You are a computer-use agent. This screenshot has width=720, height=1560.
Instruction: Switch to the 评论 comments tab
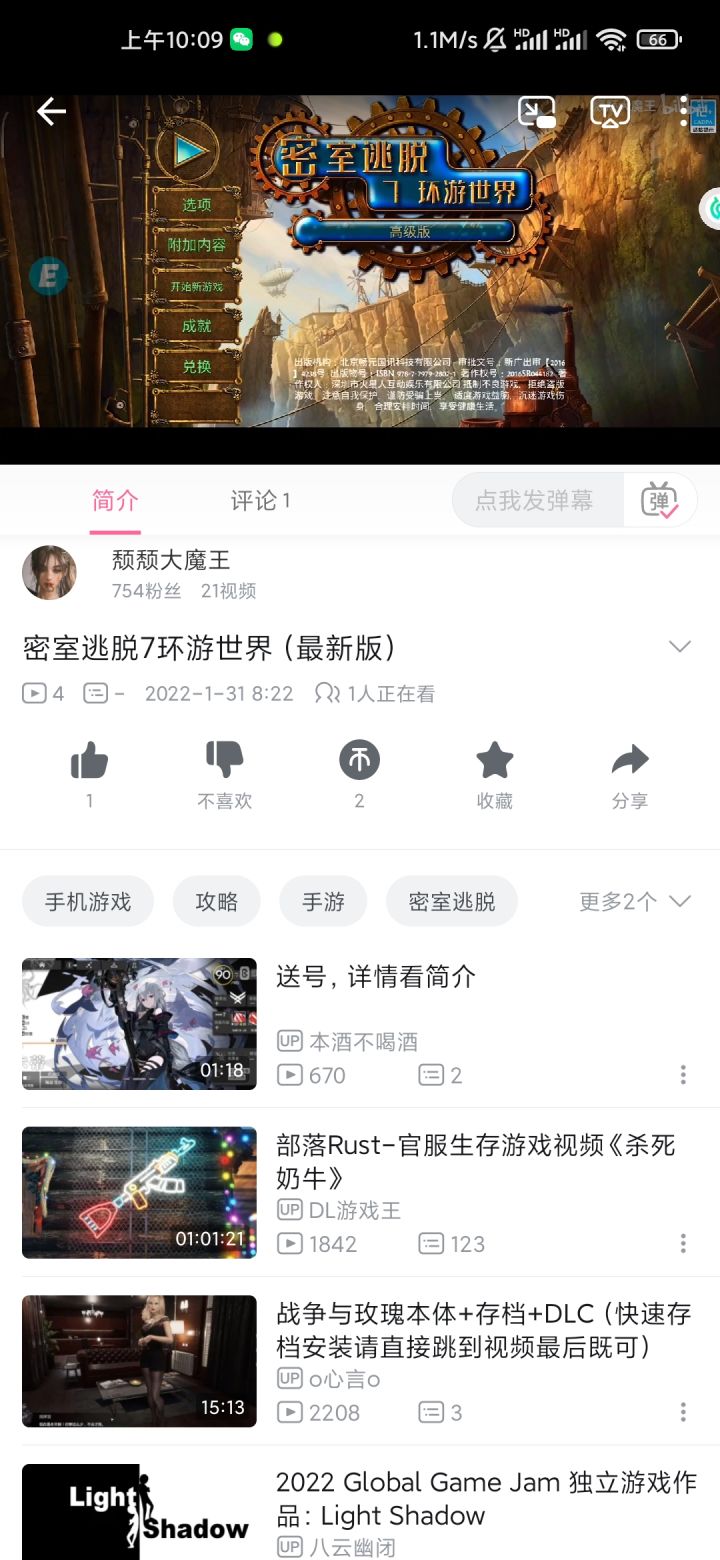coord(260,501)
